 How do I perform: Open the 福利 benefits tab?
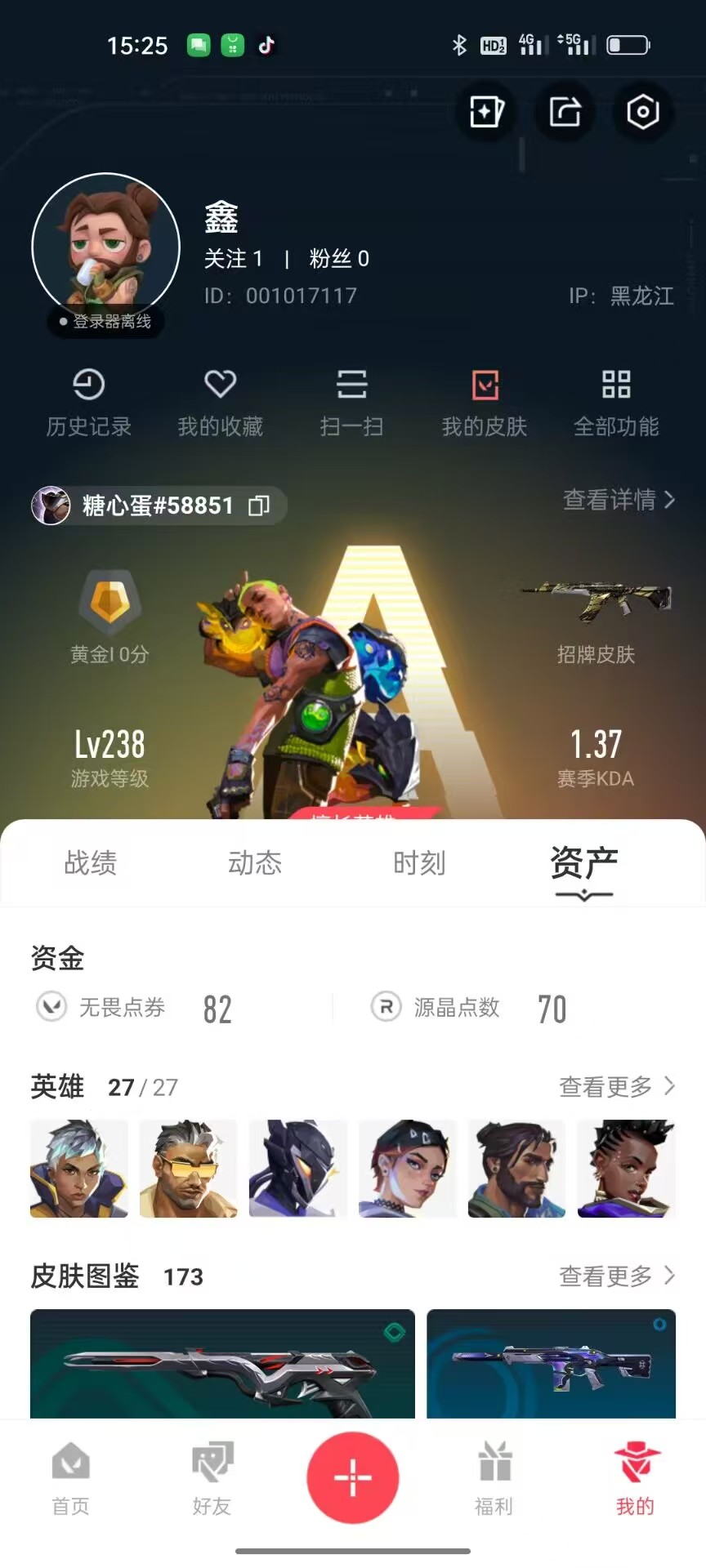(494, 1478)
